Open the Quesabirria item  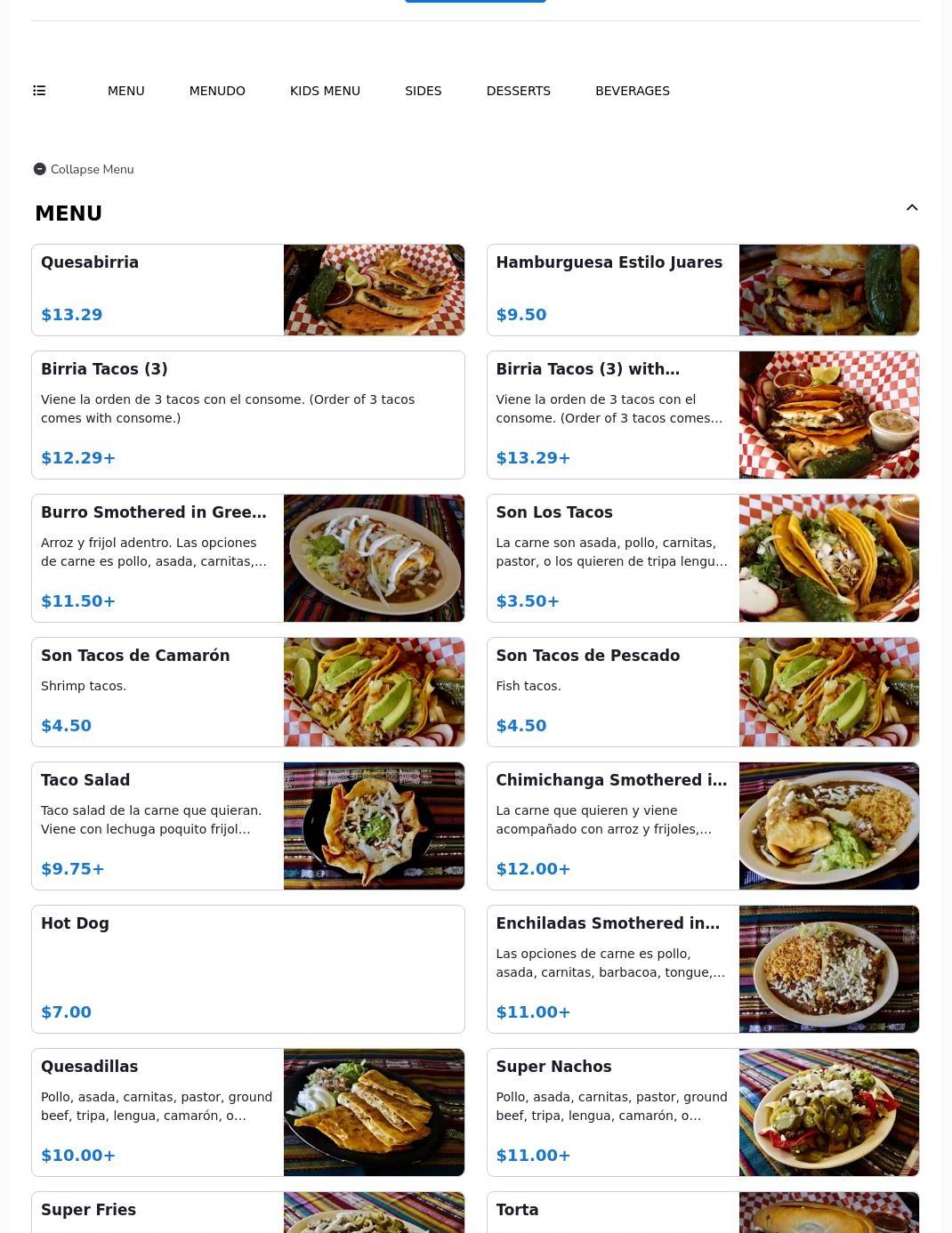pos(247,290)
